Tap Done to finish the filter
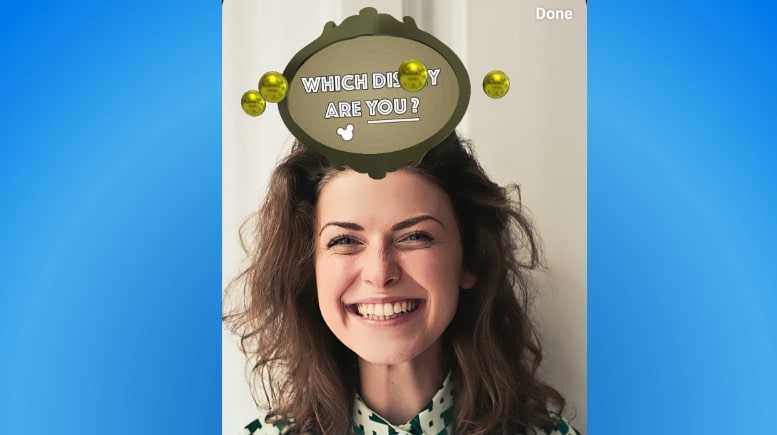The image size is (777, 435). 552,14
